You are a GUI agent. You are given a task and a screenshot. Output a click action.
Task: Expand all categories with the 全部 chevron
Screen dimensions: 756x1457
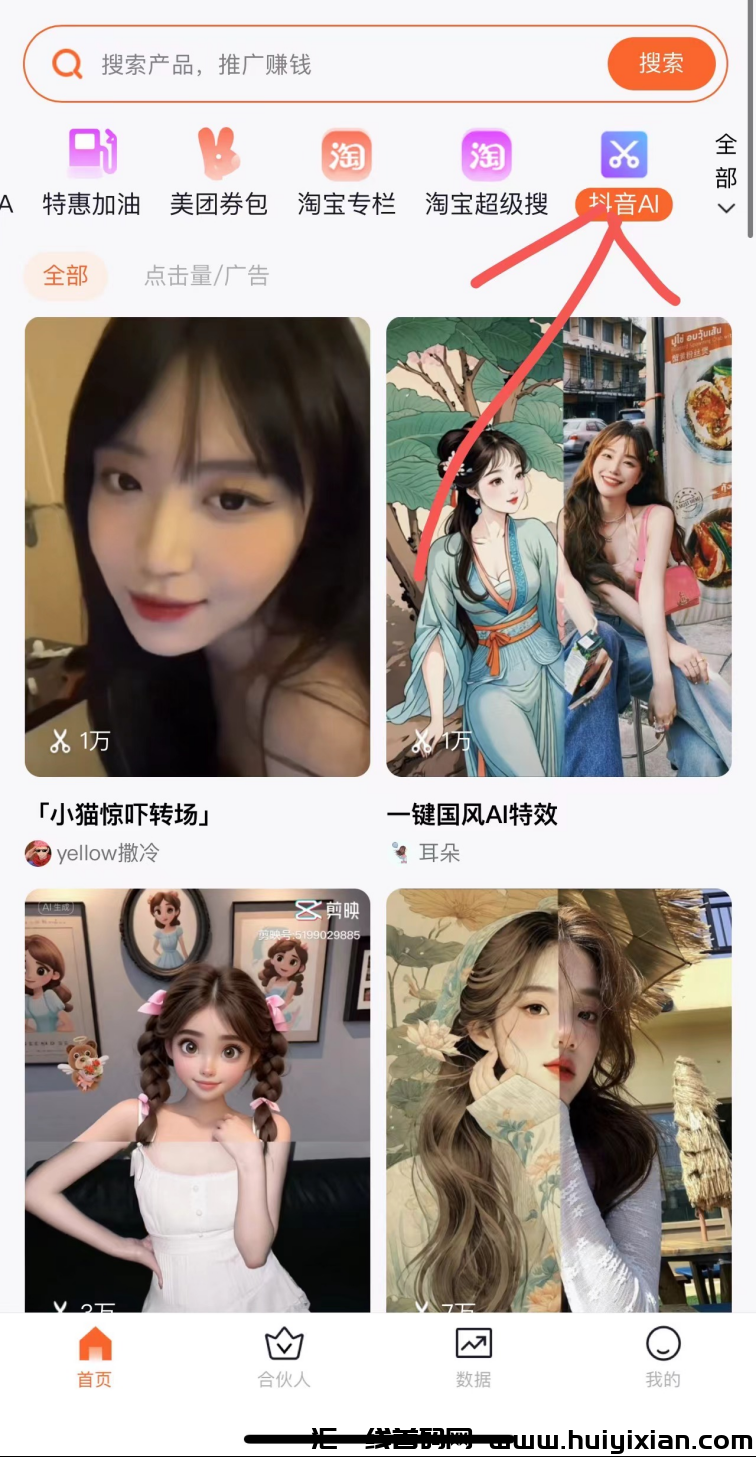[726, 175]
